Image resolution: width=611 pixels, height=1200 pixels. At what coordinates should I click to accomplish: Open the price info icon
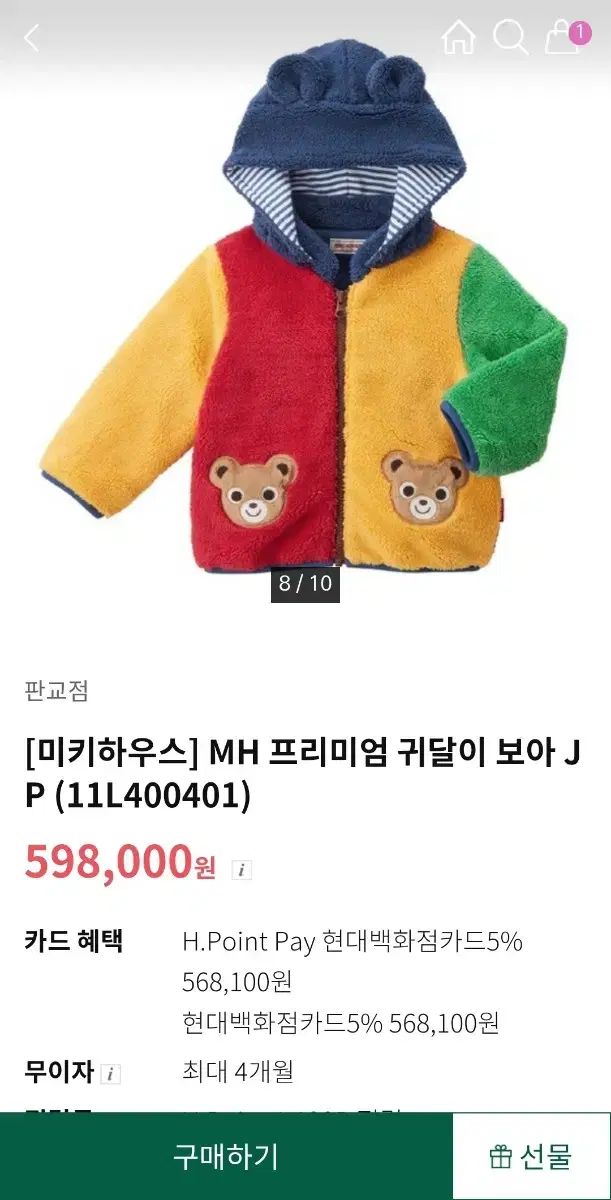point(241,869)
